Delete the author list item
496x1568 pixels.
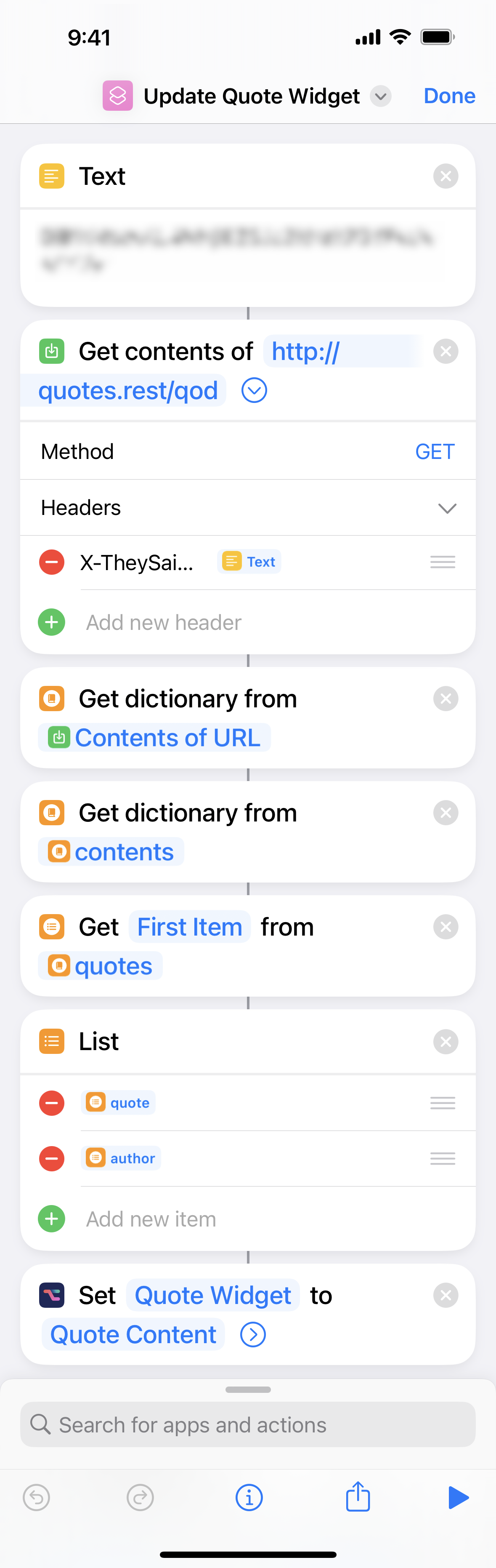[x=52, y=1158]
